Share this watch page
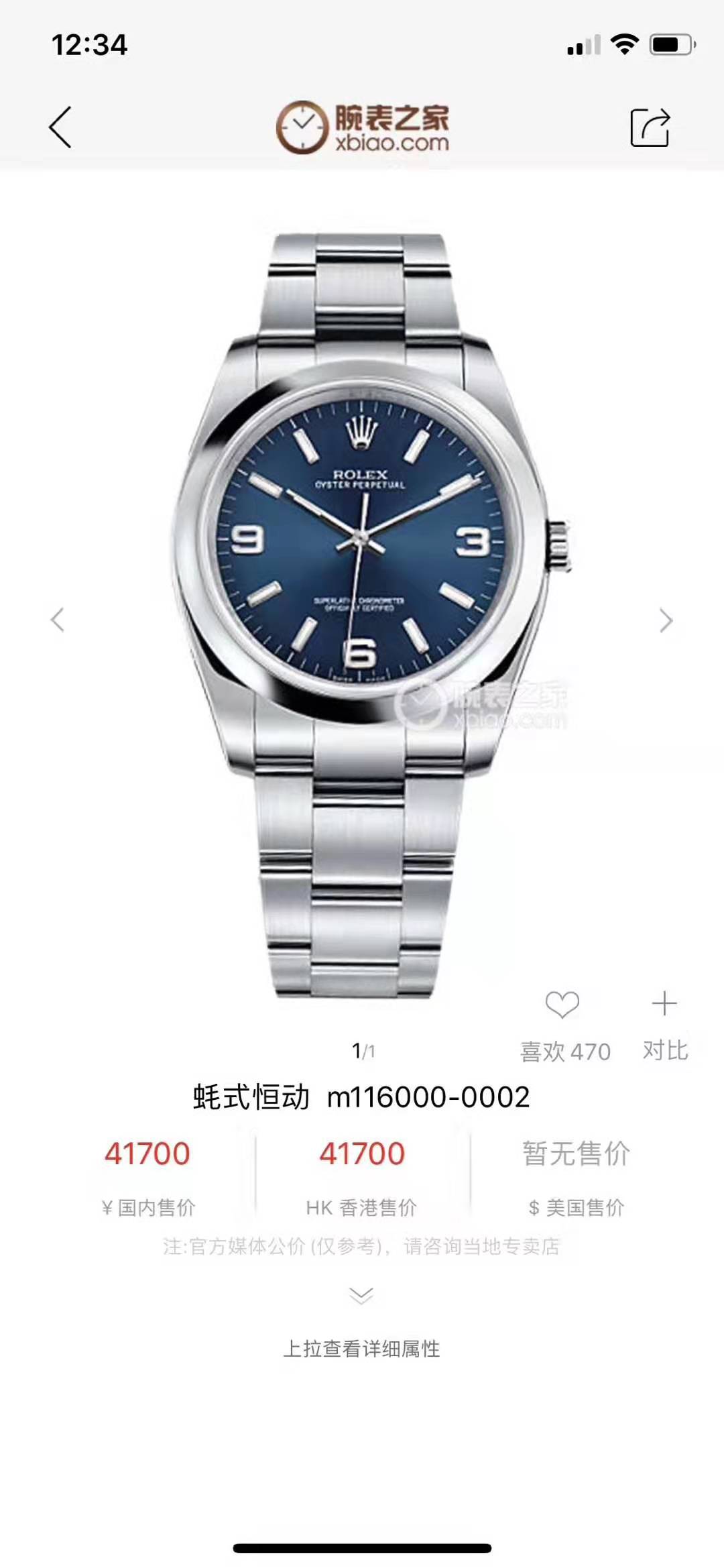724x1568 pixels. tap(650, 127)
